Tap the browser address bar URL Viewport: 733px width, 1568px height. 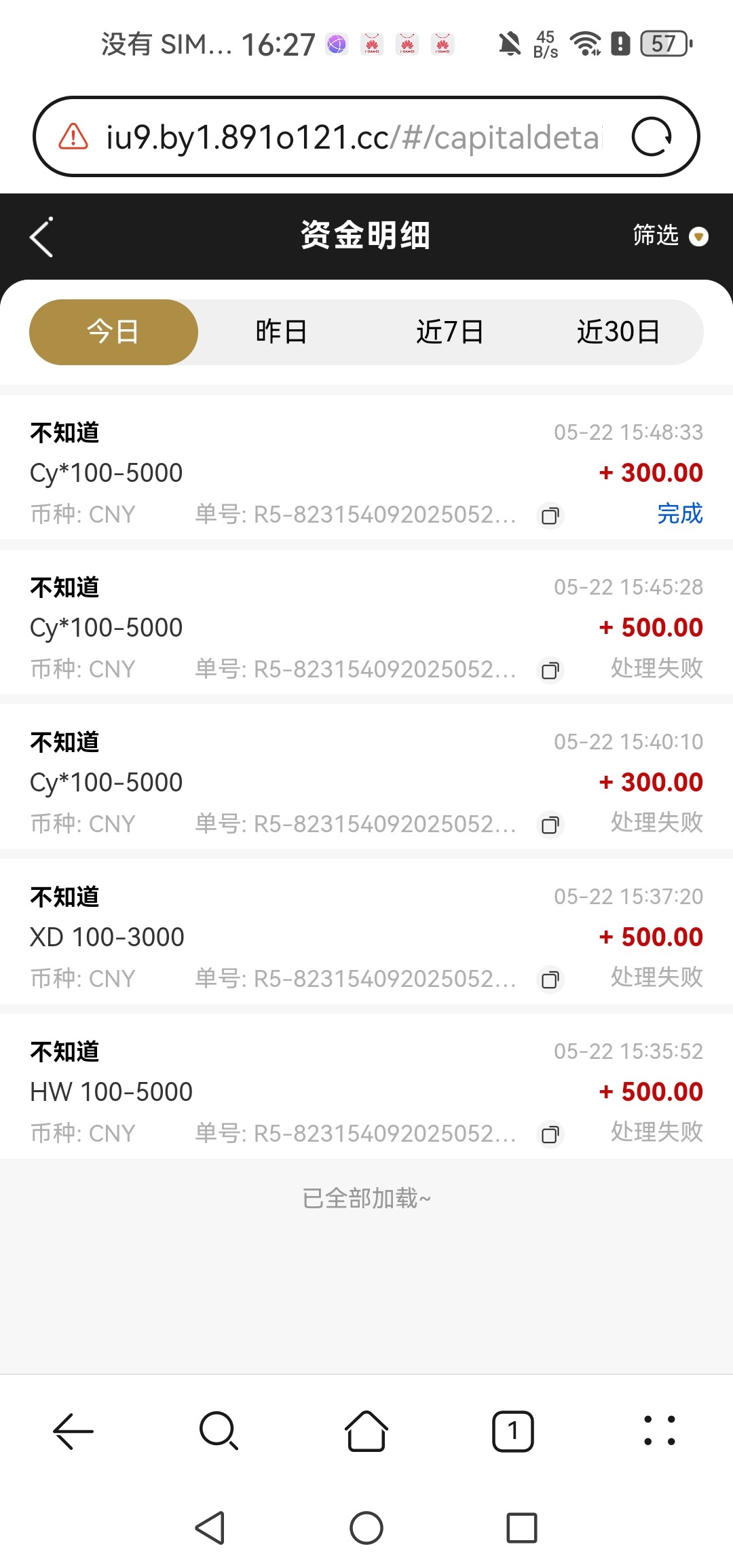coord(353,137)
